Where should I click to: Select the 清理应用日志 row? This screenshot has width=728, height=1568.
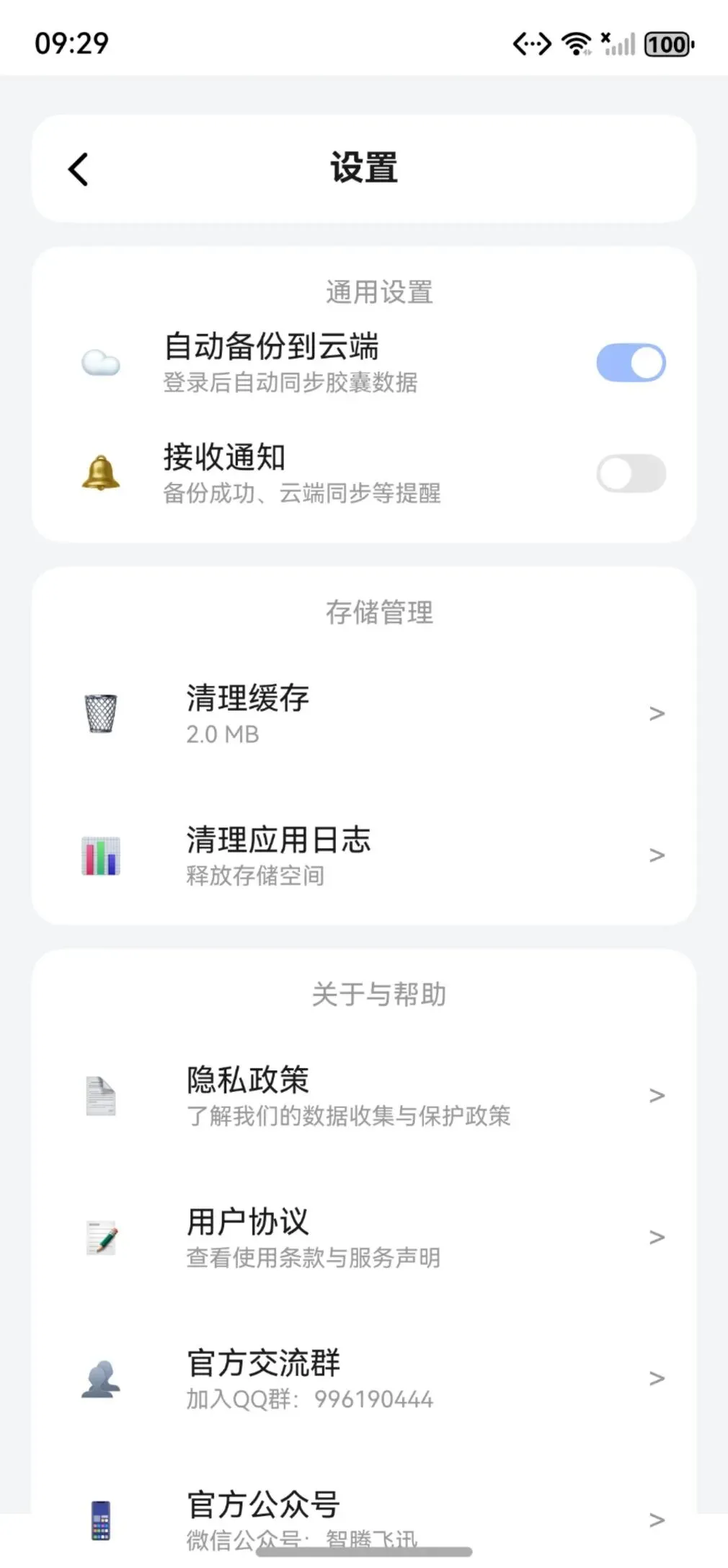coord(364,855)
